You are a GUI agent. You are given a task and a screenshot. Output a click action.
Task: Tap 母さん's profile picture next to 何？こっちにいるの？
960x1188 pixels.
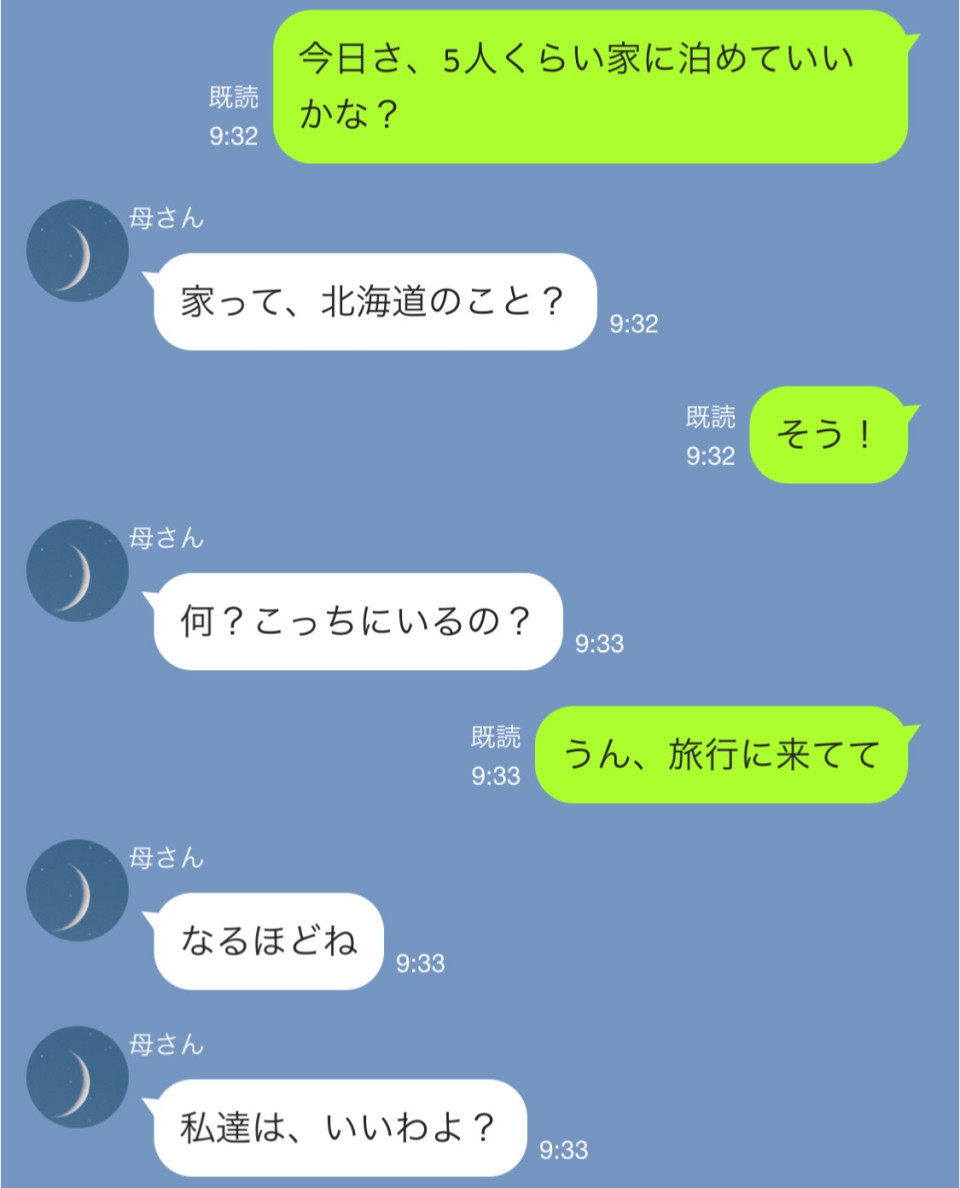77,571
